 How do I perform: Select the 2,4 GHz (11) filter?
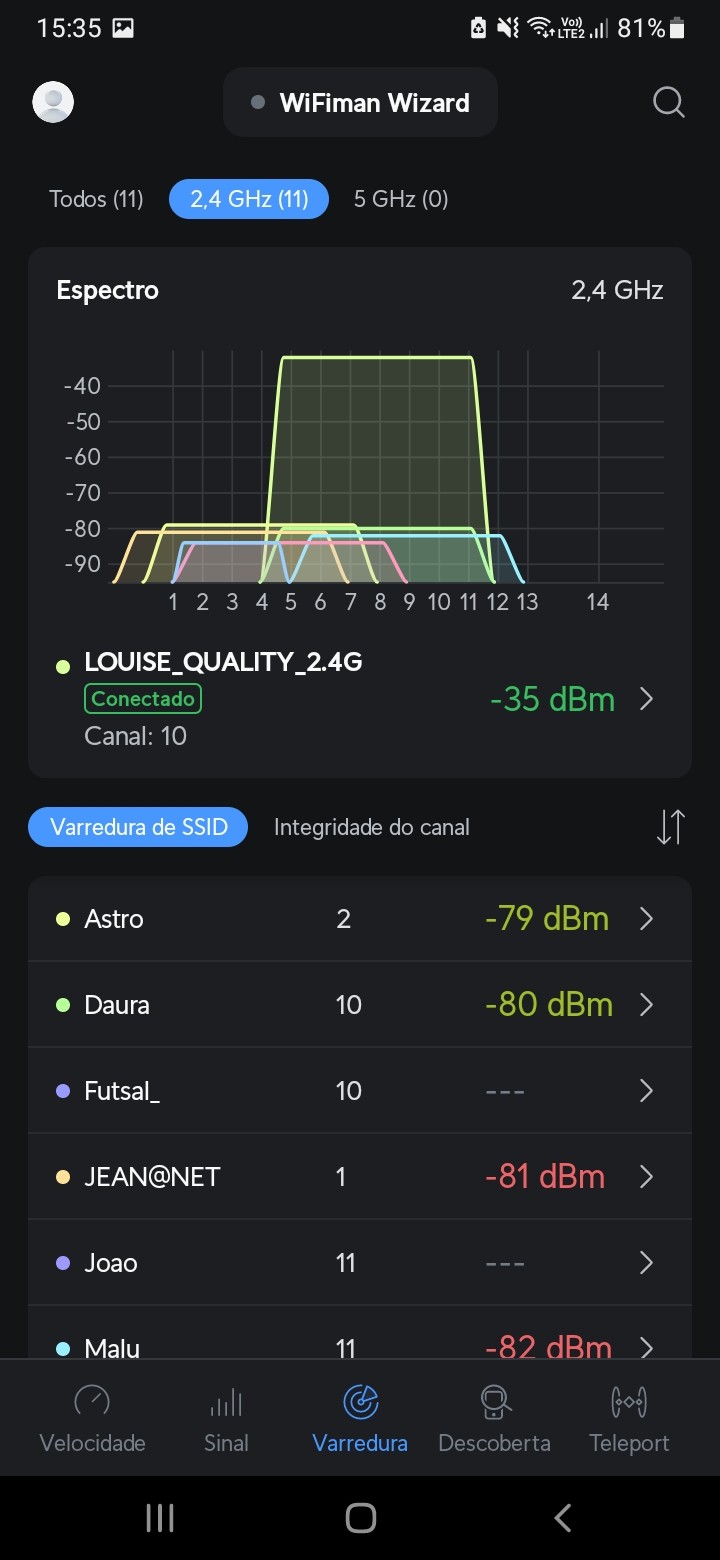249,199
